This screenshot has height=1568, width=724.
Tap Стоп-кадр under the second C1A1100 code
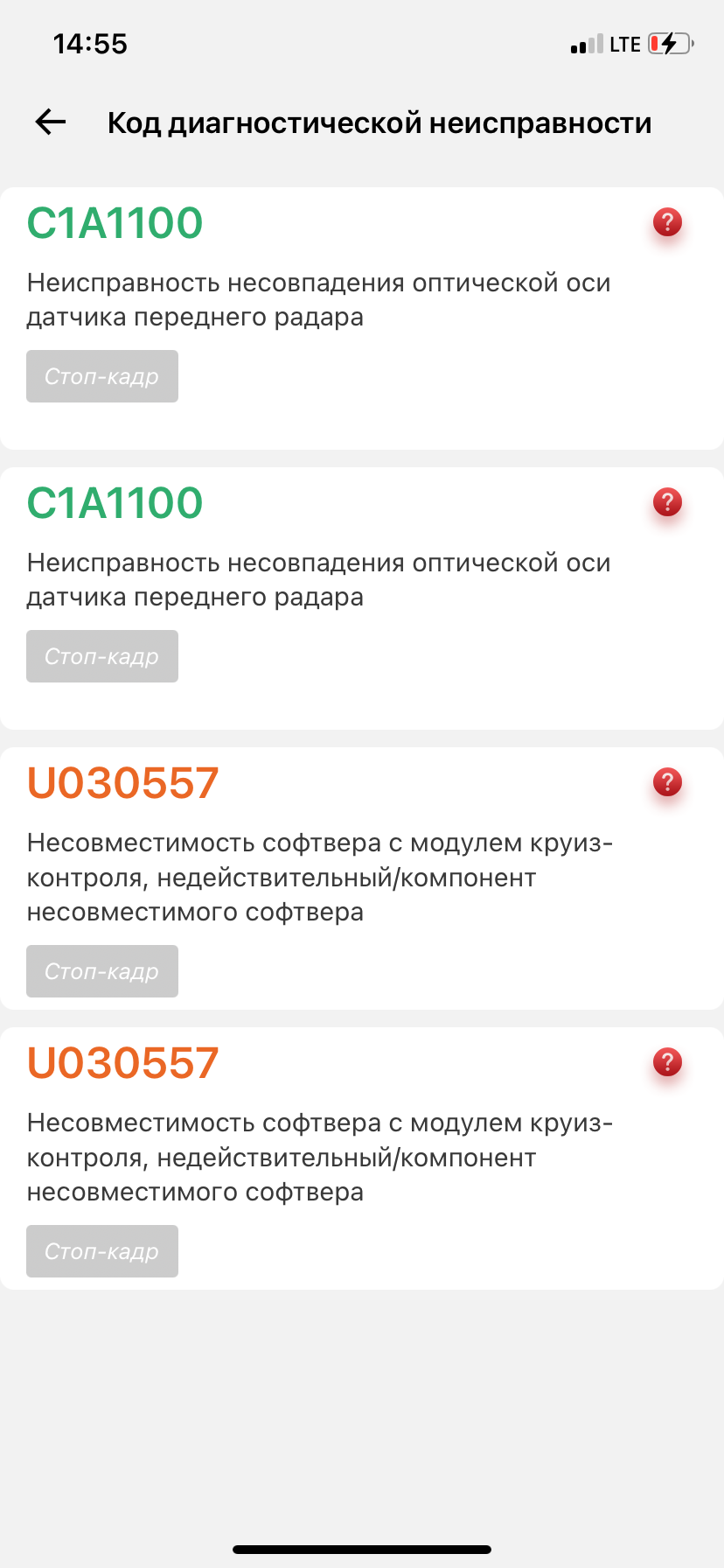(102, 656)
